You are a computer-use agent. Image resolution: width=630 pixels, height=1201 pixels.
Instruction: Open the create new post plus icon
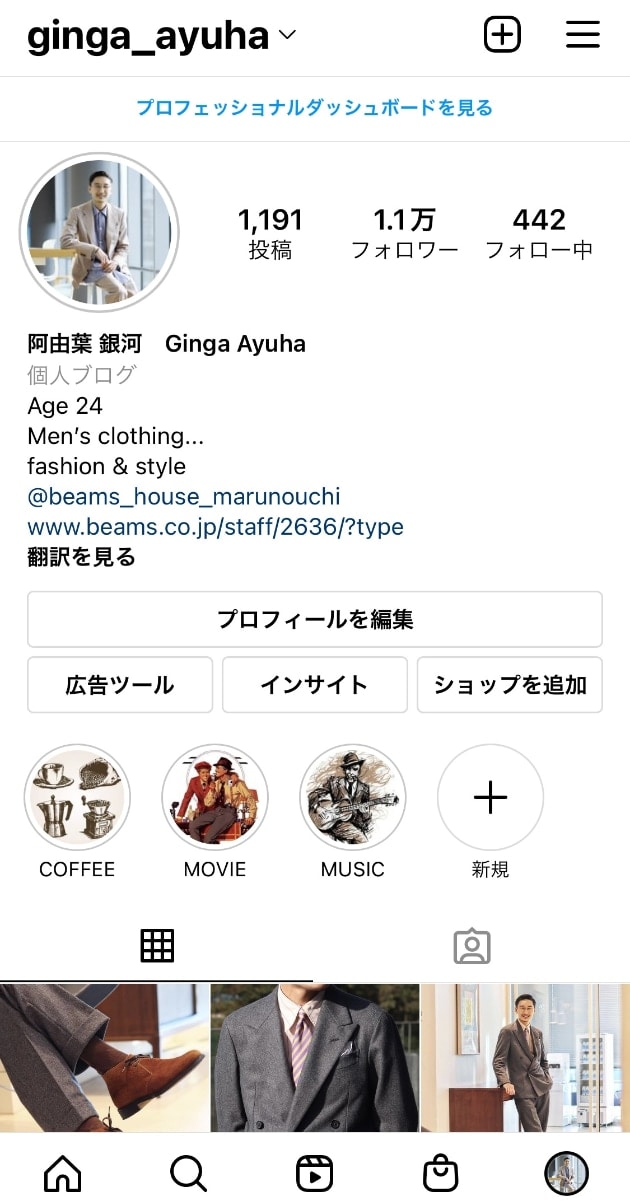point(502,36)
